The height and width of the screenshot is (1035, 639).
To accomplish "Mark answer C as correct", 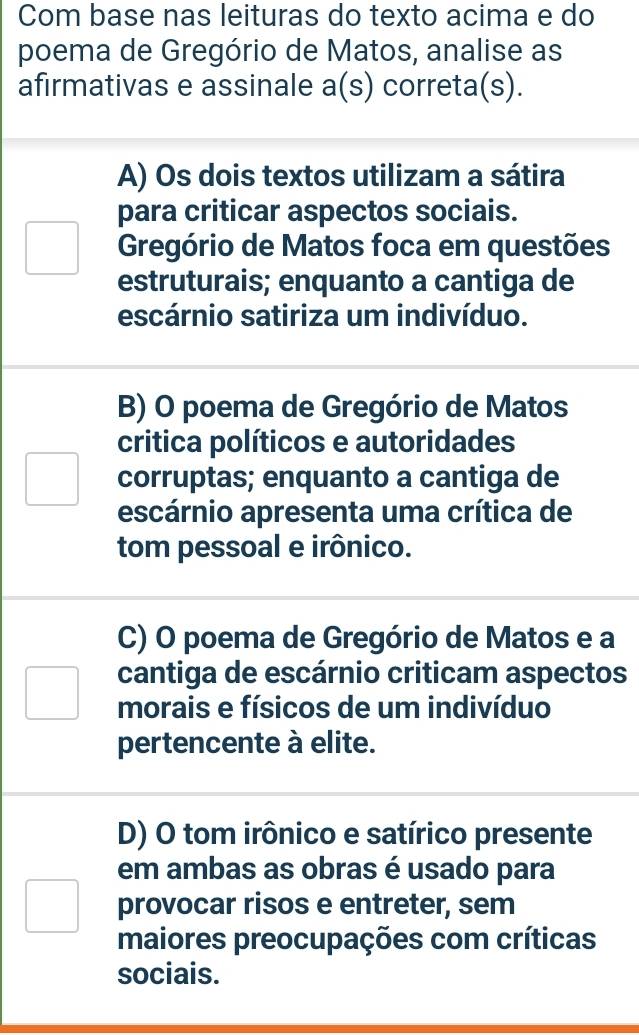I will click(x=52, y=694).
